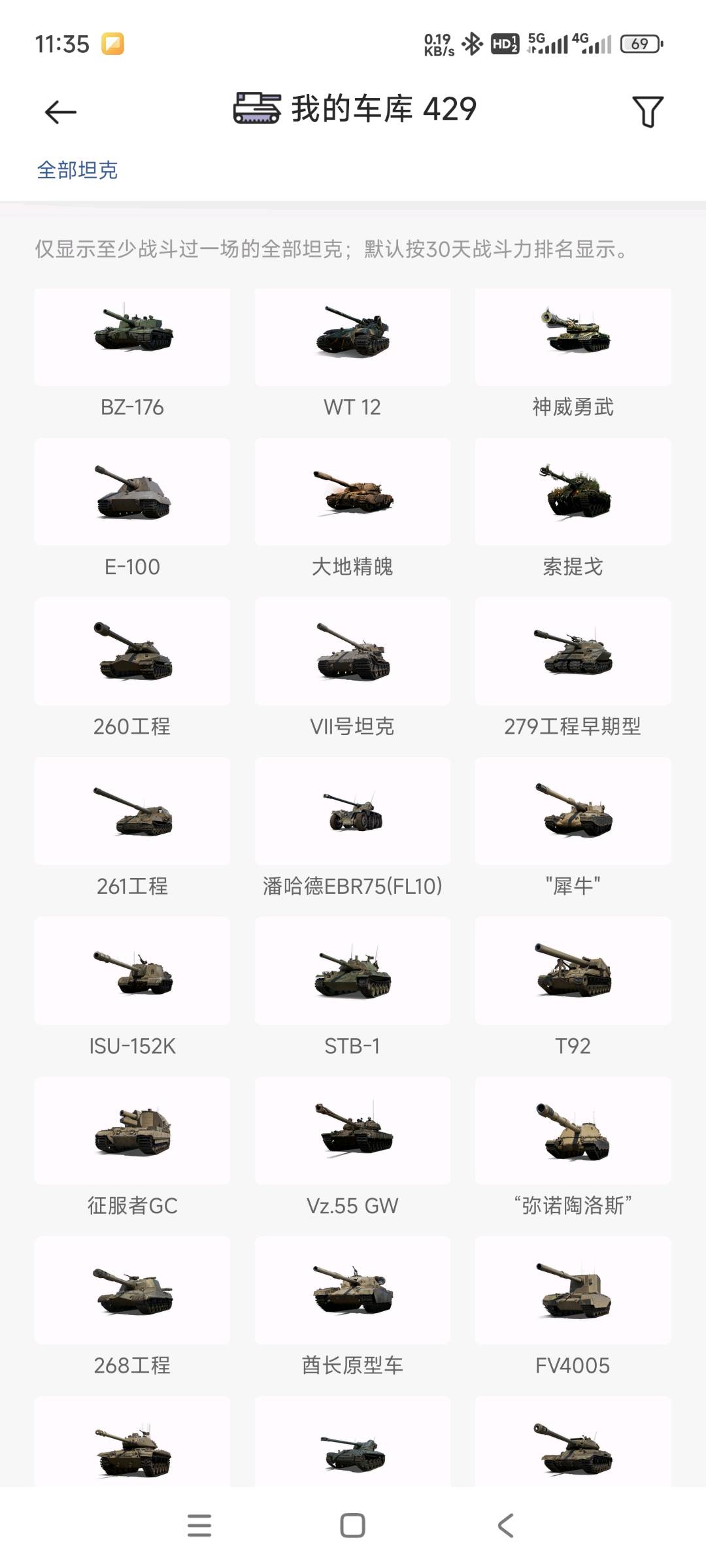The width and height of the screenshot is (706, 1568).
Task: Open the VII号坦克 card
Action: (352, 669)
